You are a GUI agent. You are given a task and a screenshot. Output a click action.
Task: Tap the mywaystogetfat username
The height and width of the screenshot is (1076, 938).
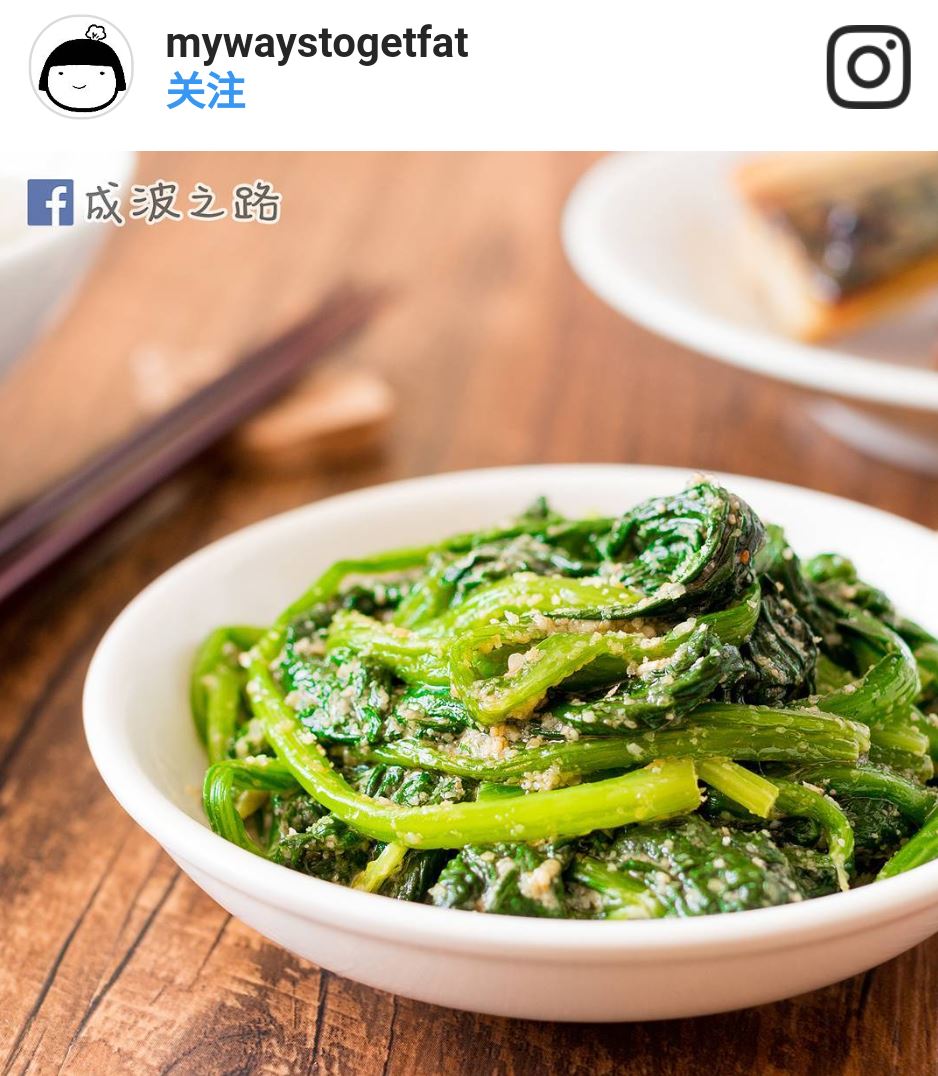point(316,43)
